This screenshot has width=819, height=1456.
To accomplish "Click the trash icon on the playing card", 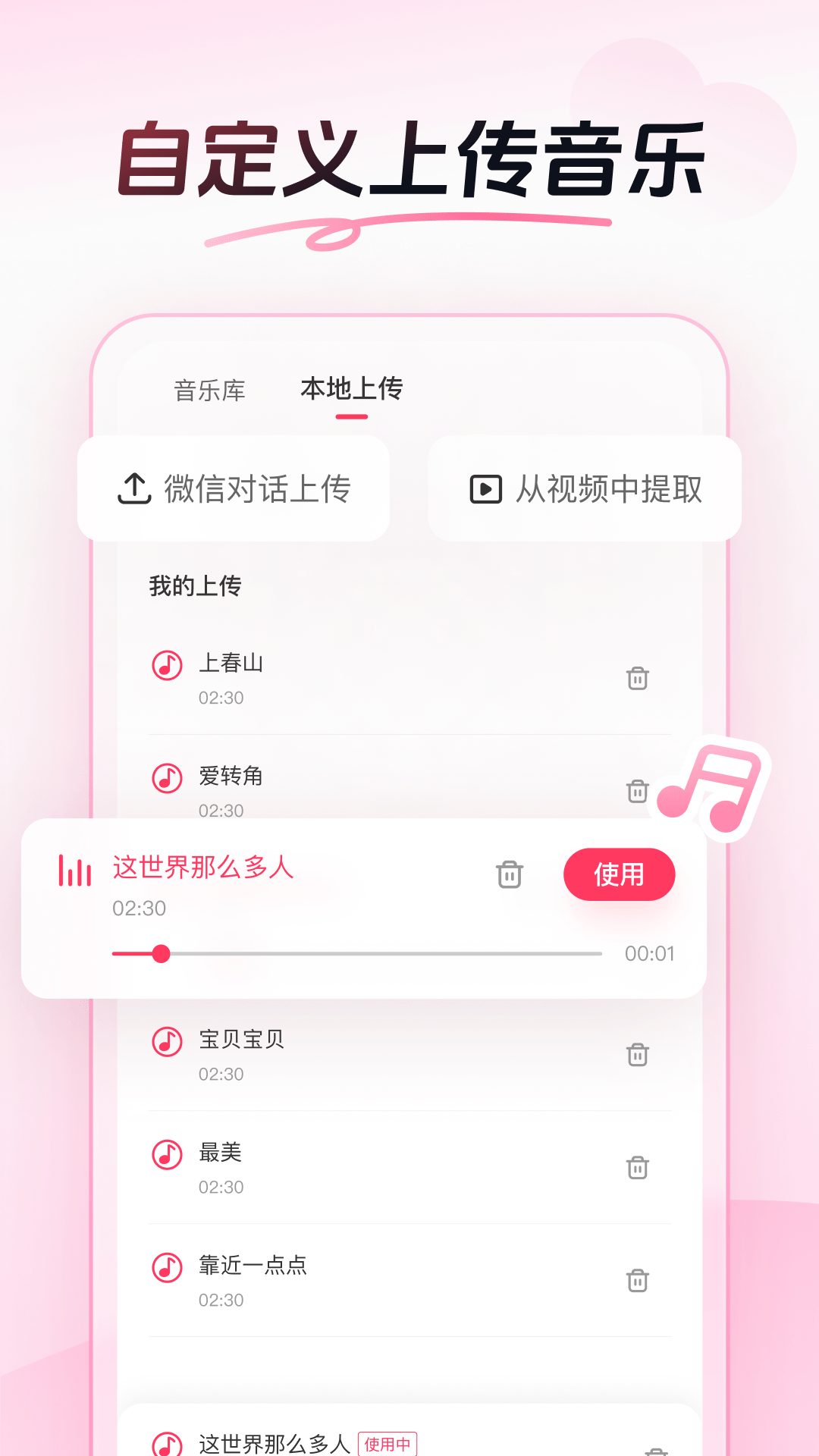I will pos(509,874).
